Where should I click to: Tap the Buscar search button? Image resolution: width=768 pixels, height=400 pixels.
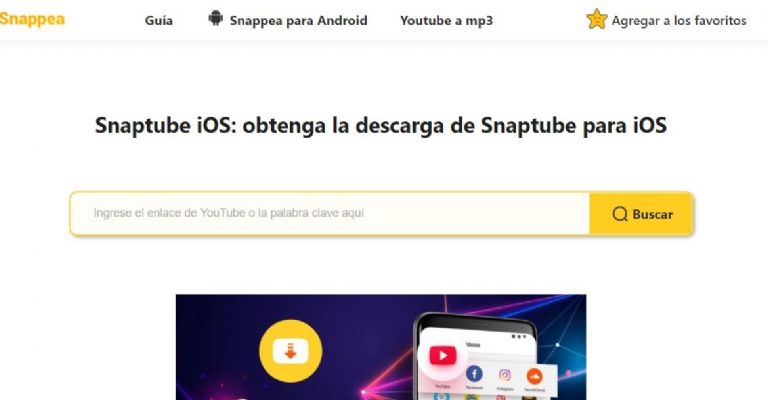[641, 214]
